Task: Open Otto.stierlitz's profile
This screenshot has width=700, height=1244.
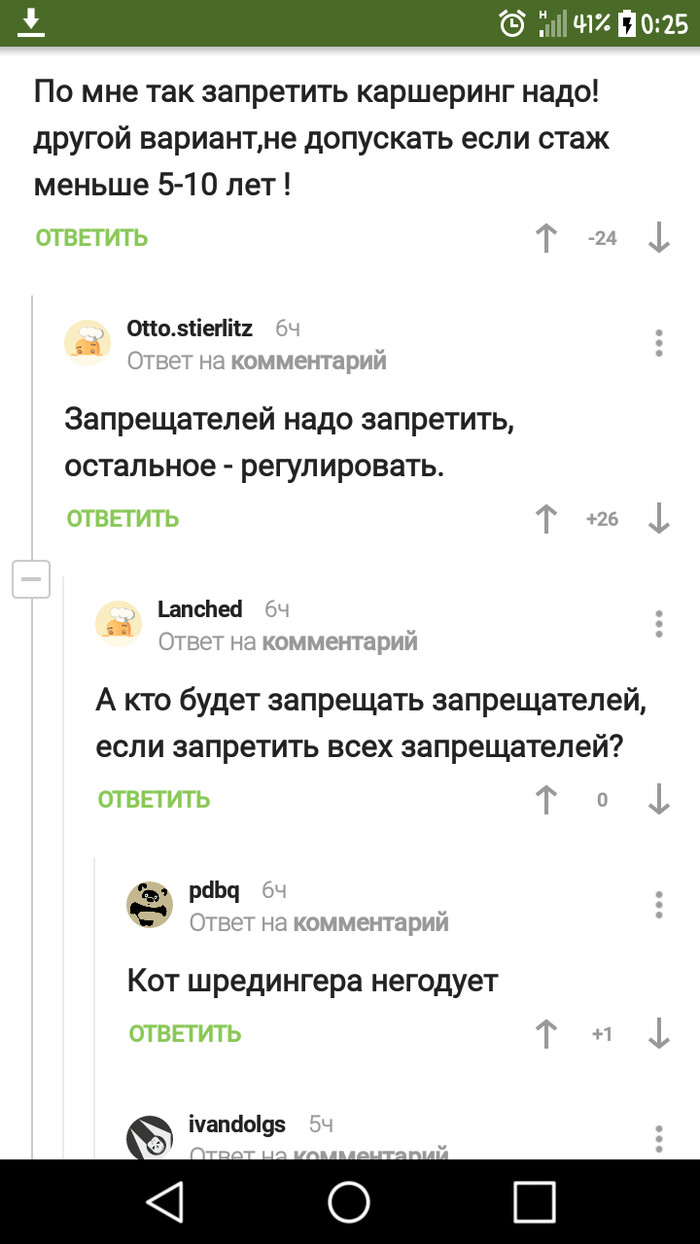Action: (189, 328)
